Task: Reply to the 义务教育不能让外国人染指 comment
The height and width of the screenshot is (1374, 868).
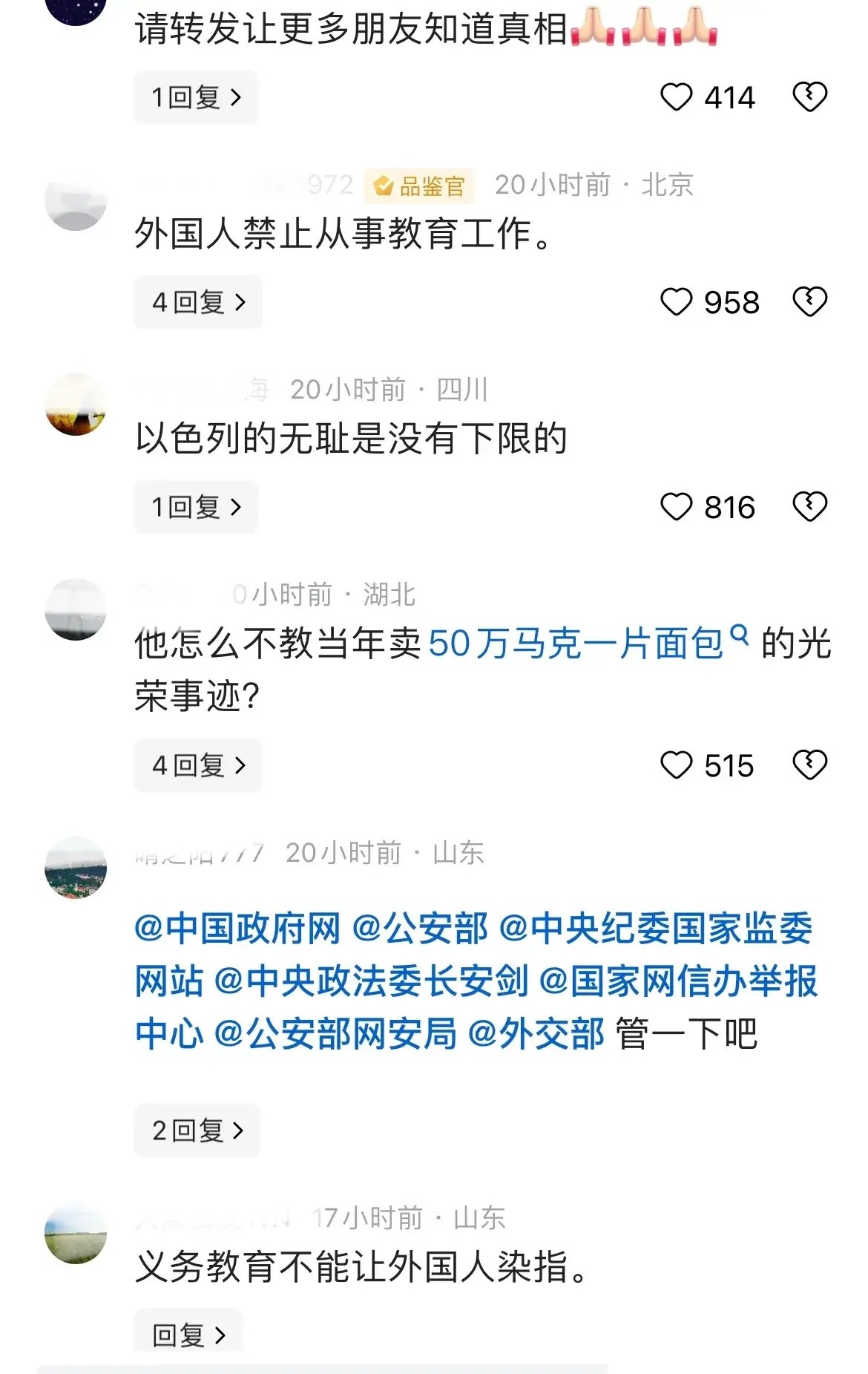Action: point(188,1335)
